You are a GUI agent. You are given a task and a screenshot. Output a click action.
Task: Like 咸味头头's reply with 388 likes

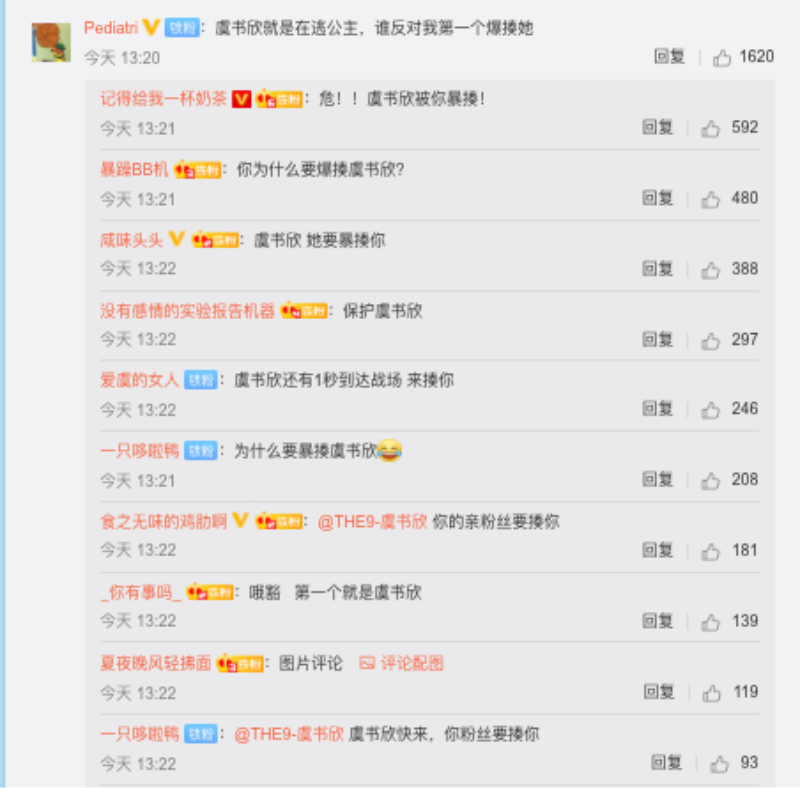[711, 270]
